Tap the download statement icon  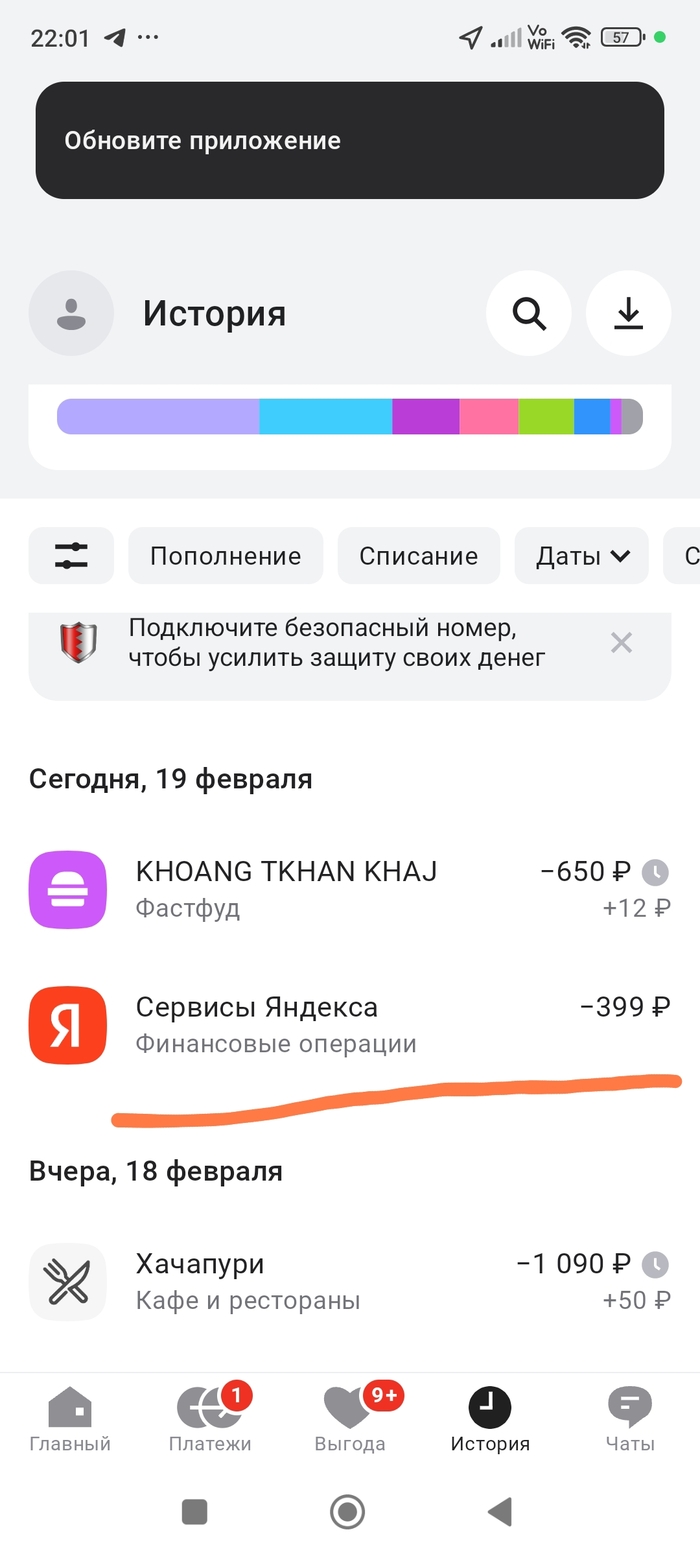628,314
